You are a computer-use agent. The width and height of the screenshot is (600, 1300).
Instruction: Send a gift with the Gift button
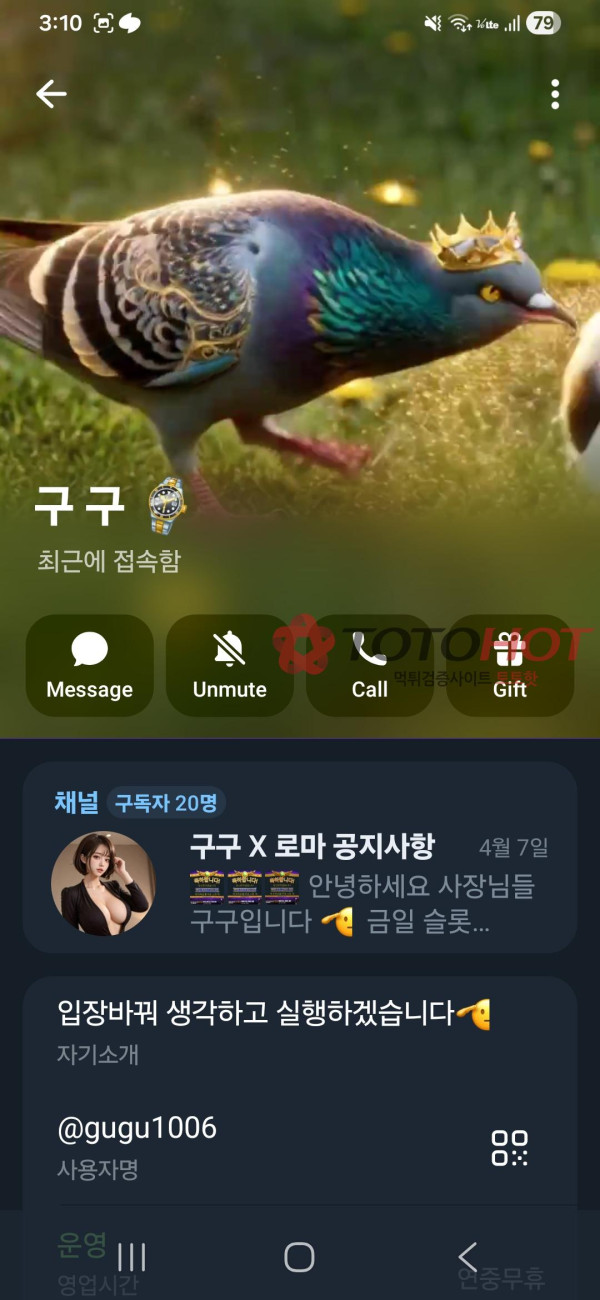pyautogui.click(x=510, y=666)
